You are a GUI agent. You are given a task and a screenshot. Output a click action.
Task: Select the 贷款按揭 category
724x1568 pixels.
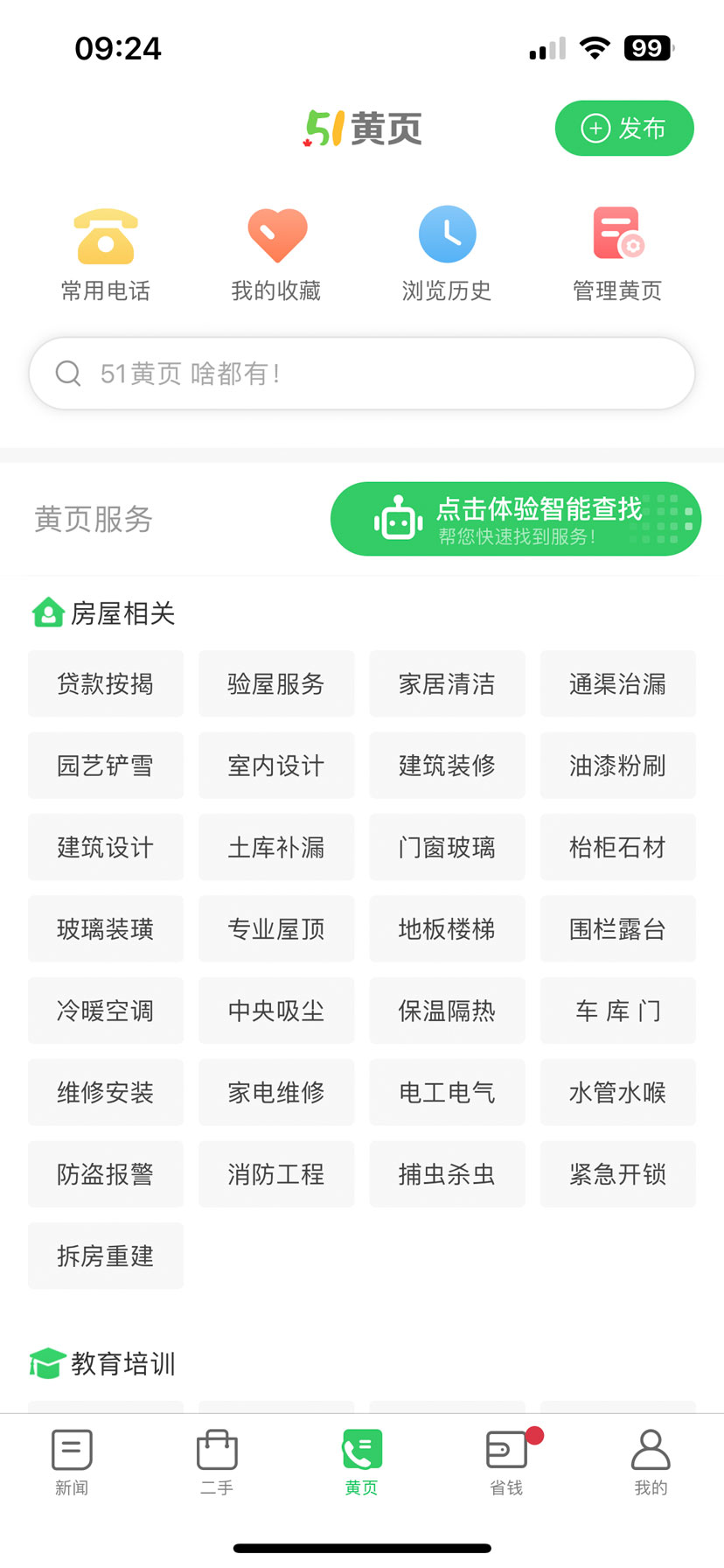[x=106, y=683]
